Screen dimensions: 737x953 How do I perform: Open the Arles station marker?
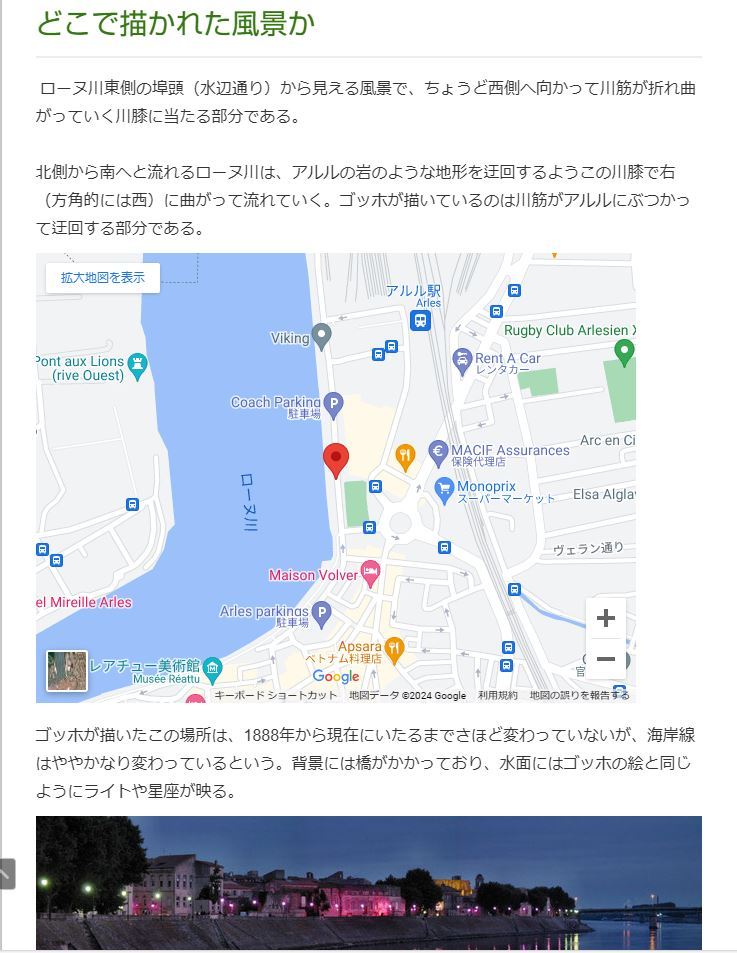point(420,319)
